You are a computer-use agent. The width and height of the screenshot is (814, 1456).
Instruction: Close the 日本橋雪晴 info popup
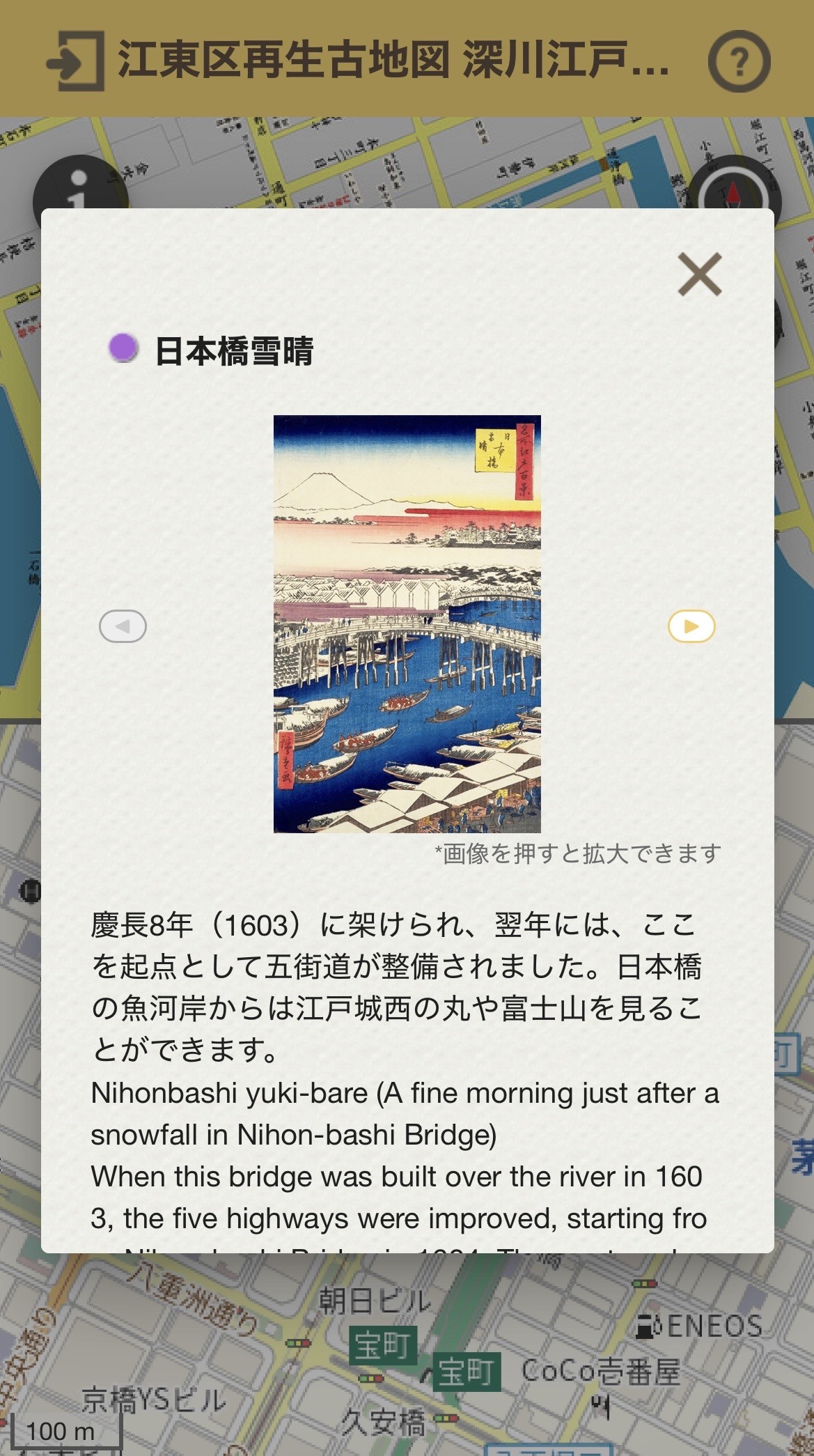pos(699,274)
